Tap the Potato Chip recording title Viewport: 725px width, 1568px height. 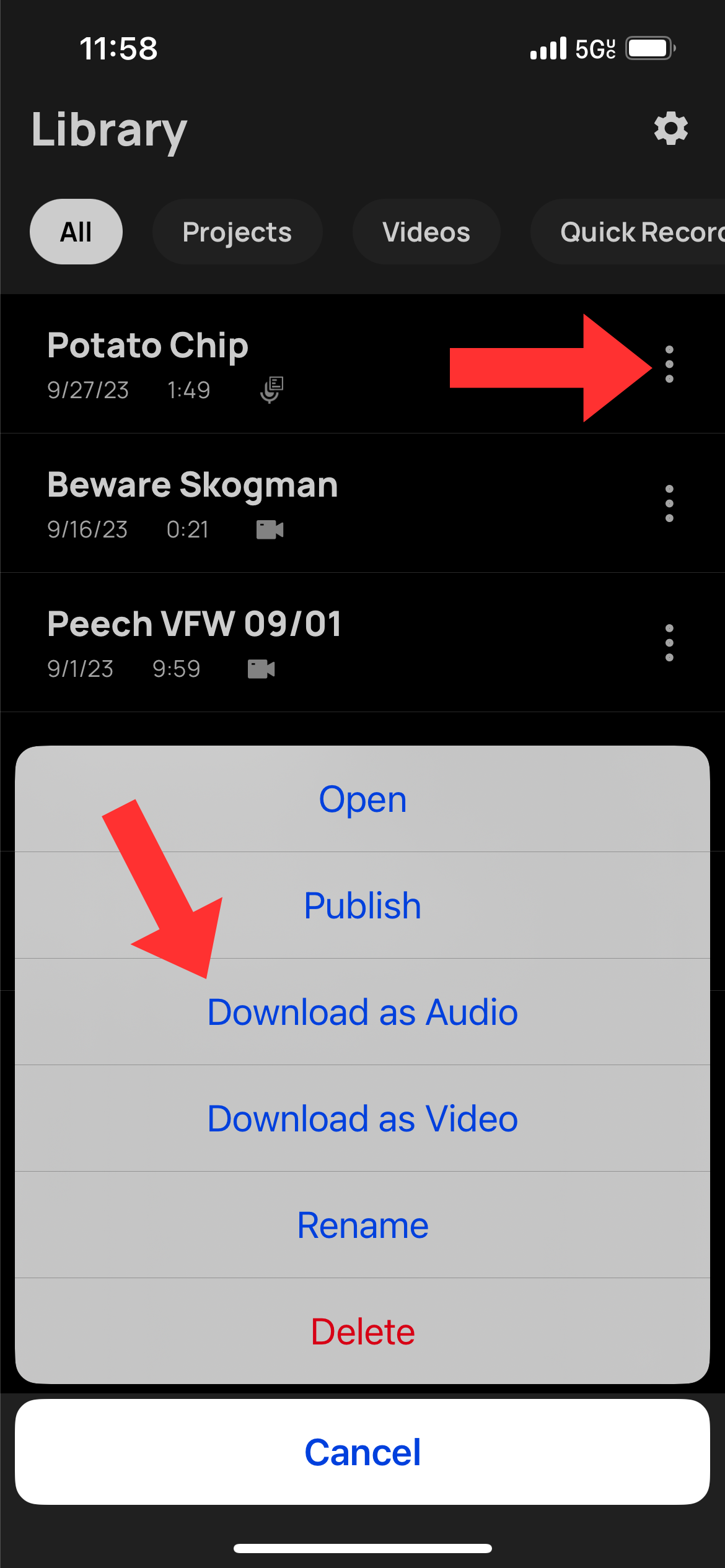(x=147, y=345)
